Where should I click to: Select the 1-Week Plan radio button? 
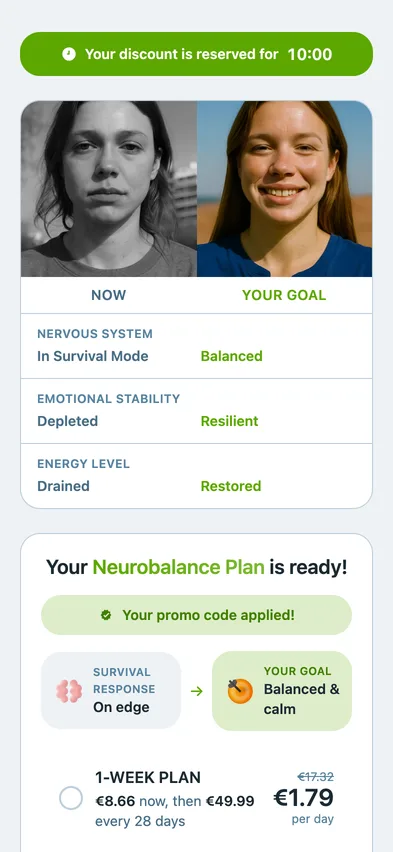[x=71, y=798]
